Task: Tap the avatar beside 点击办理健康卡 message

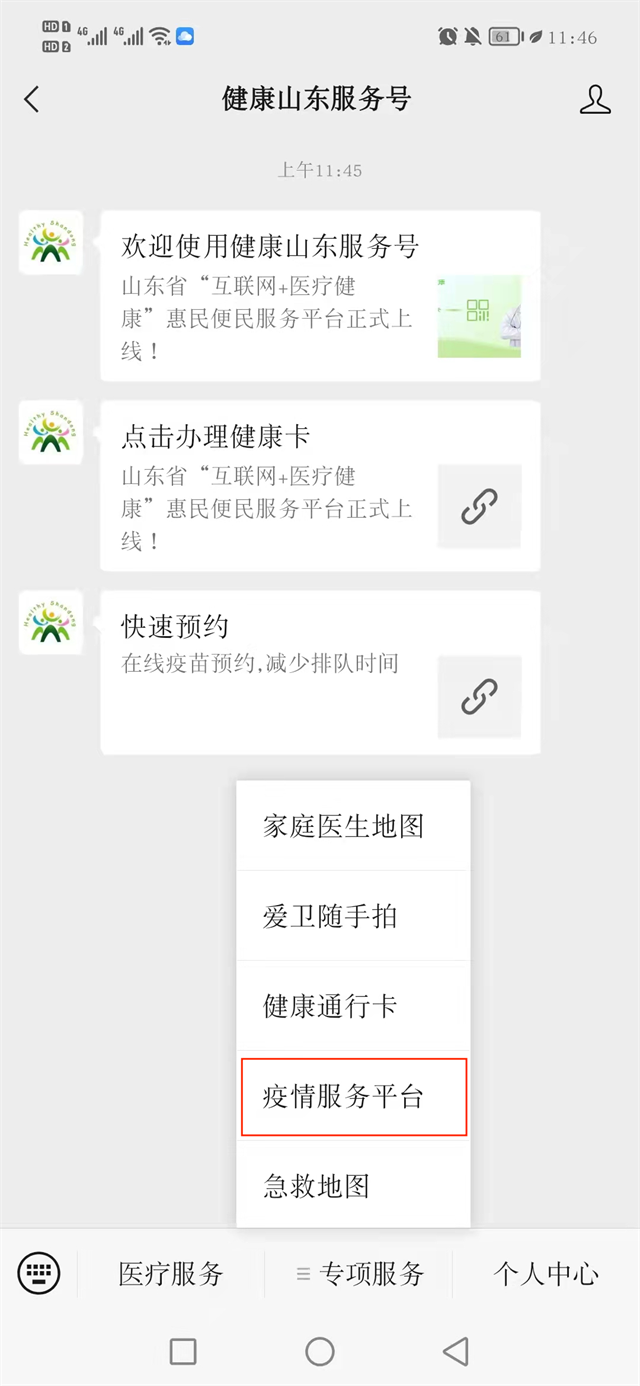Action: point(51,433)
